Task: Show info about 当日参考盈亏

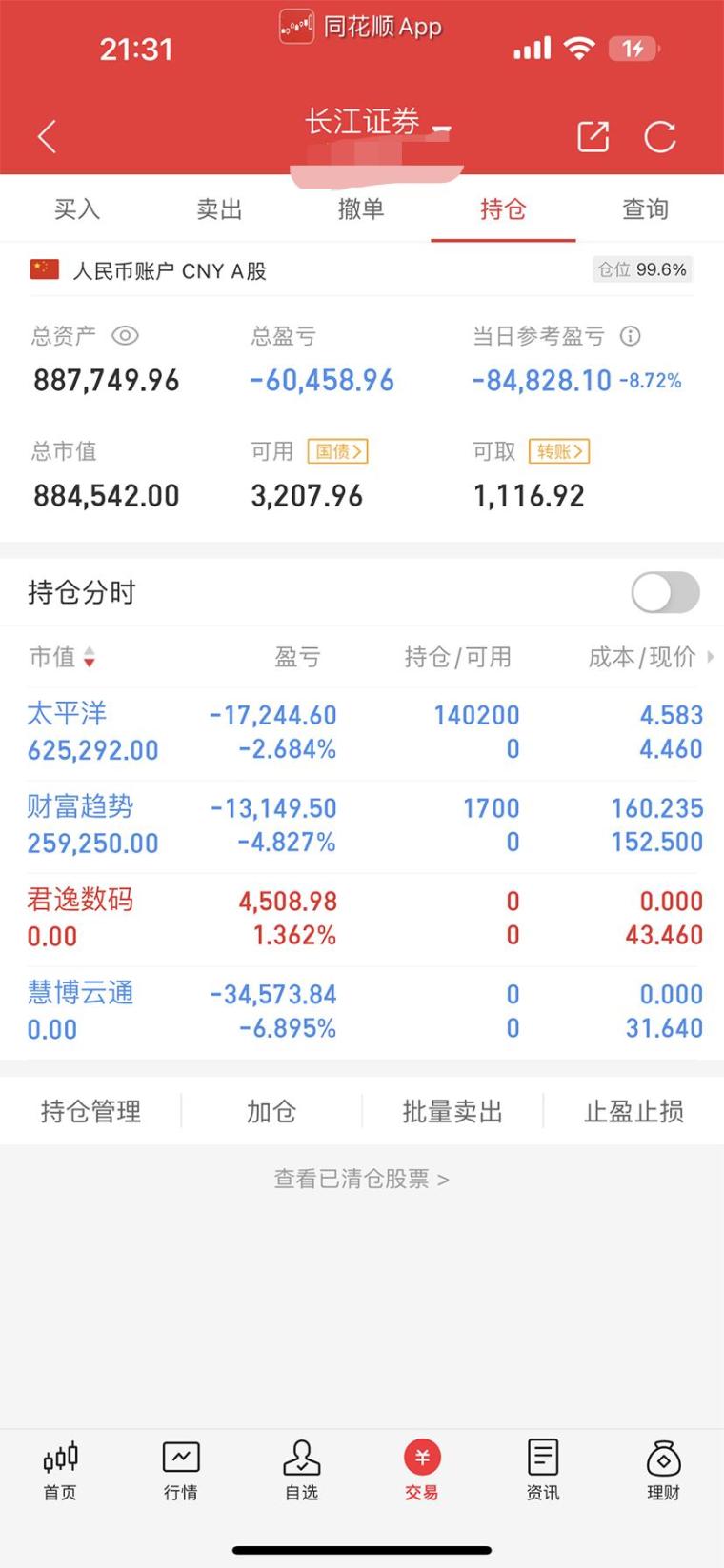Action: 630,336
